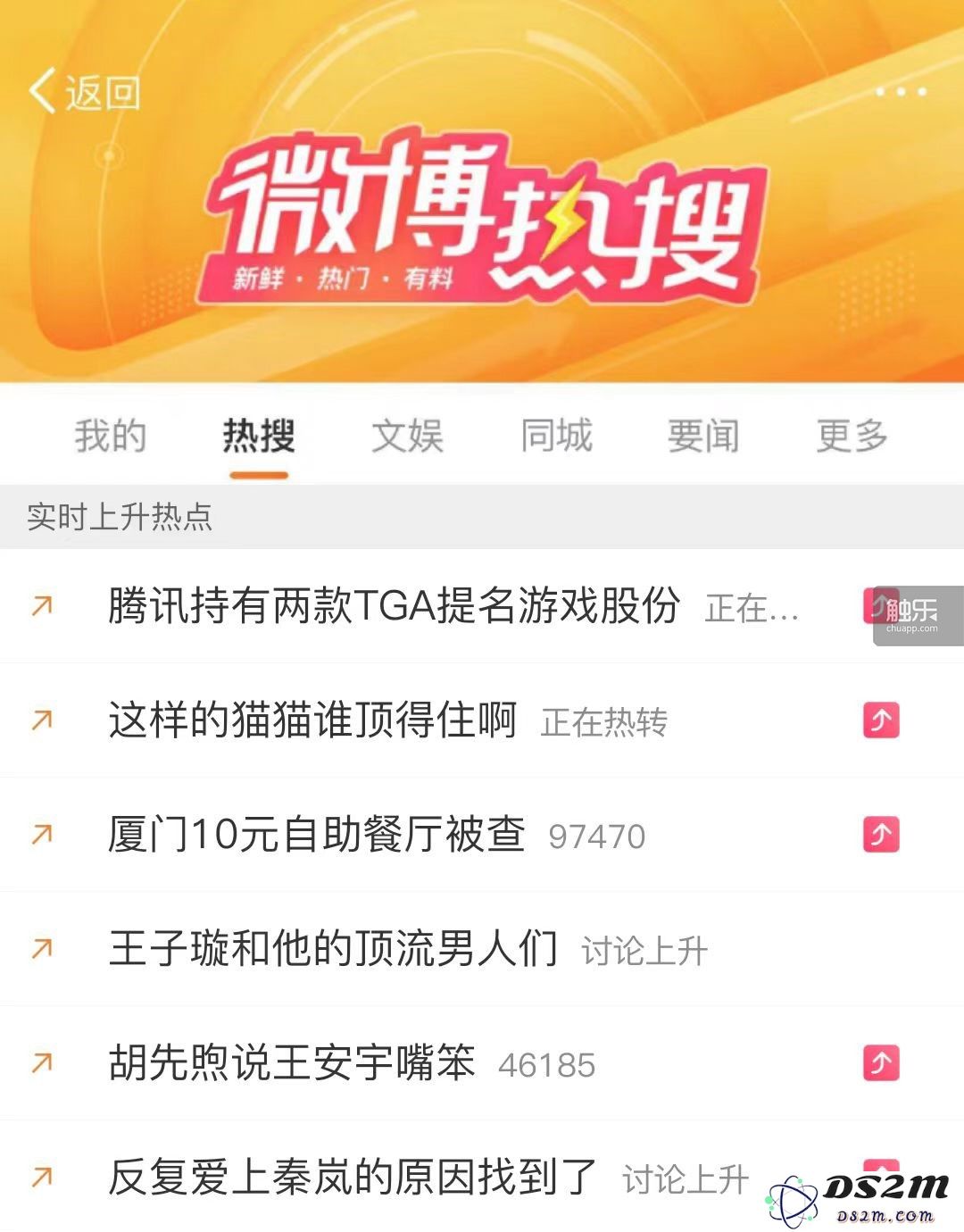Image resolution: width=964 pixels, height=1232 pixels.
Task: Switch to the 文娱 tab
Action: pyautogui.click(x=408, y=436)
